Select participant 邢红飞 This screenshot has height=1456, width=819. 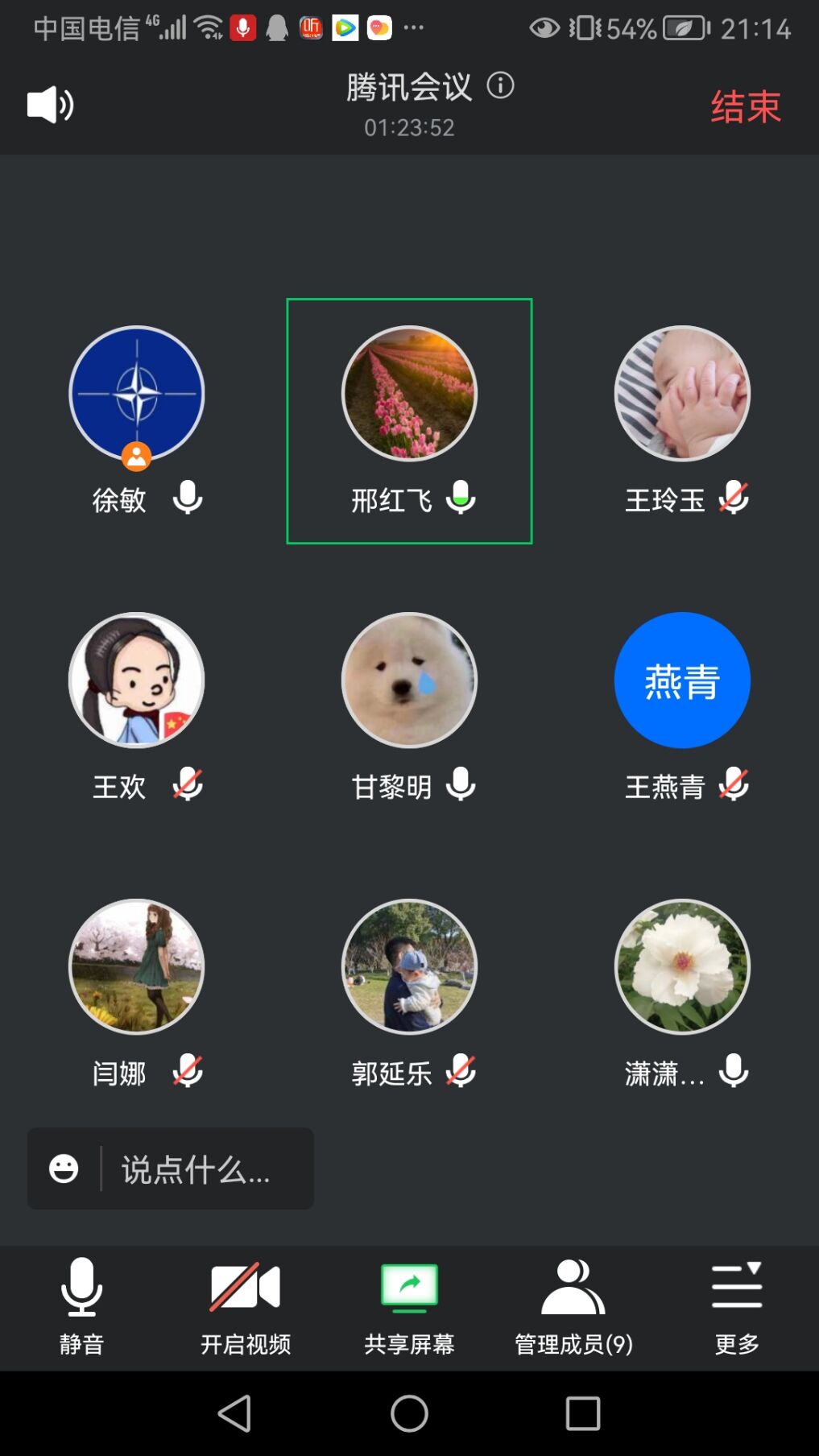click(409, 394)
